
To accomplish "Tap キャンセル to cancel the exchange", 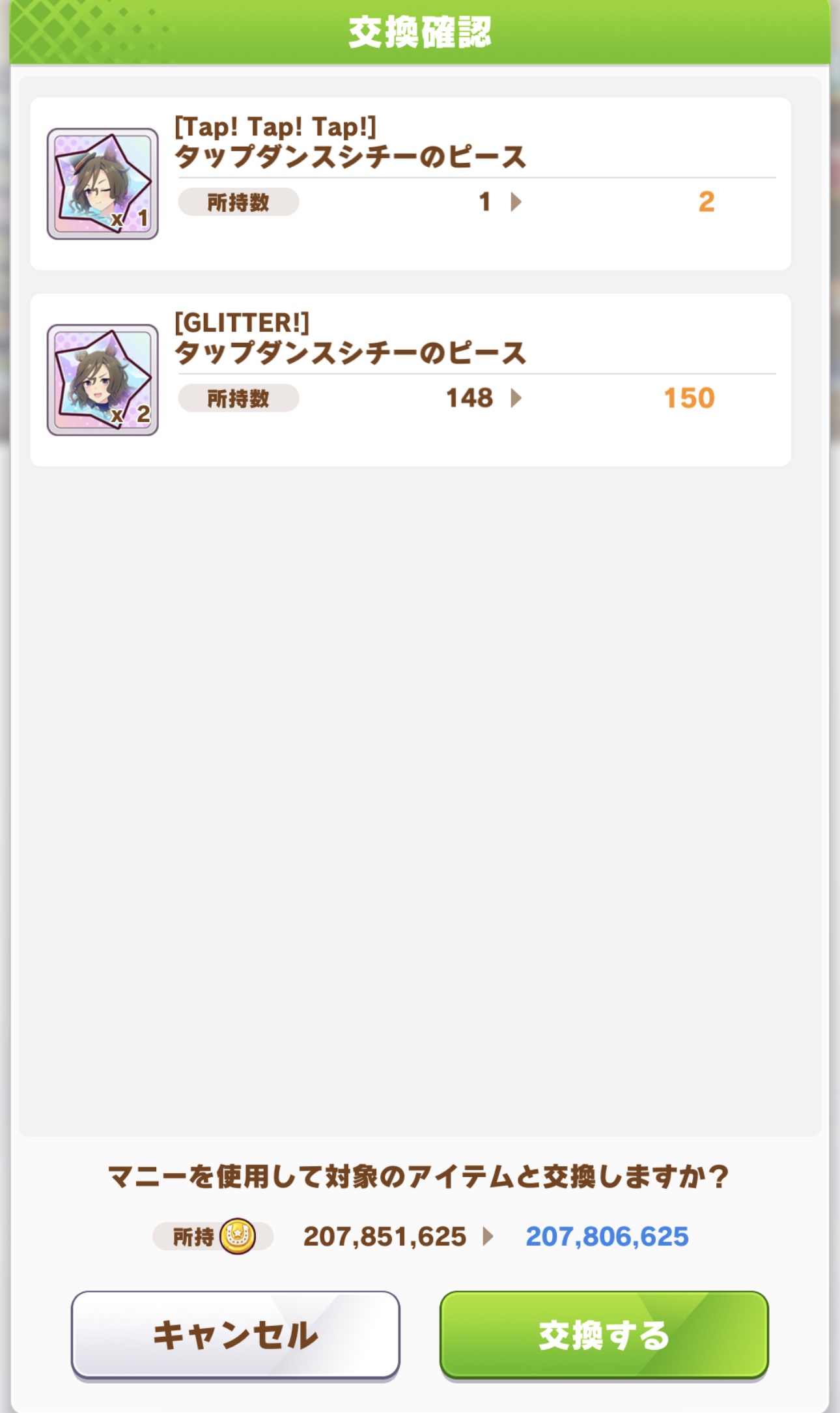I will coord(235,1335).
